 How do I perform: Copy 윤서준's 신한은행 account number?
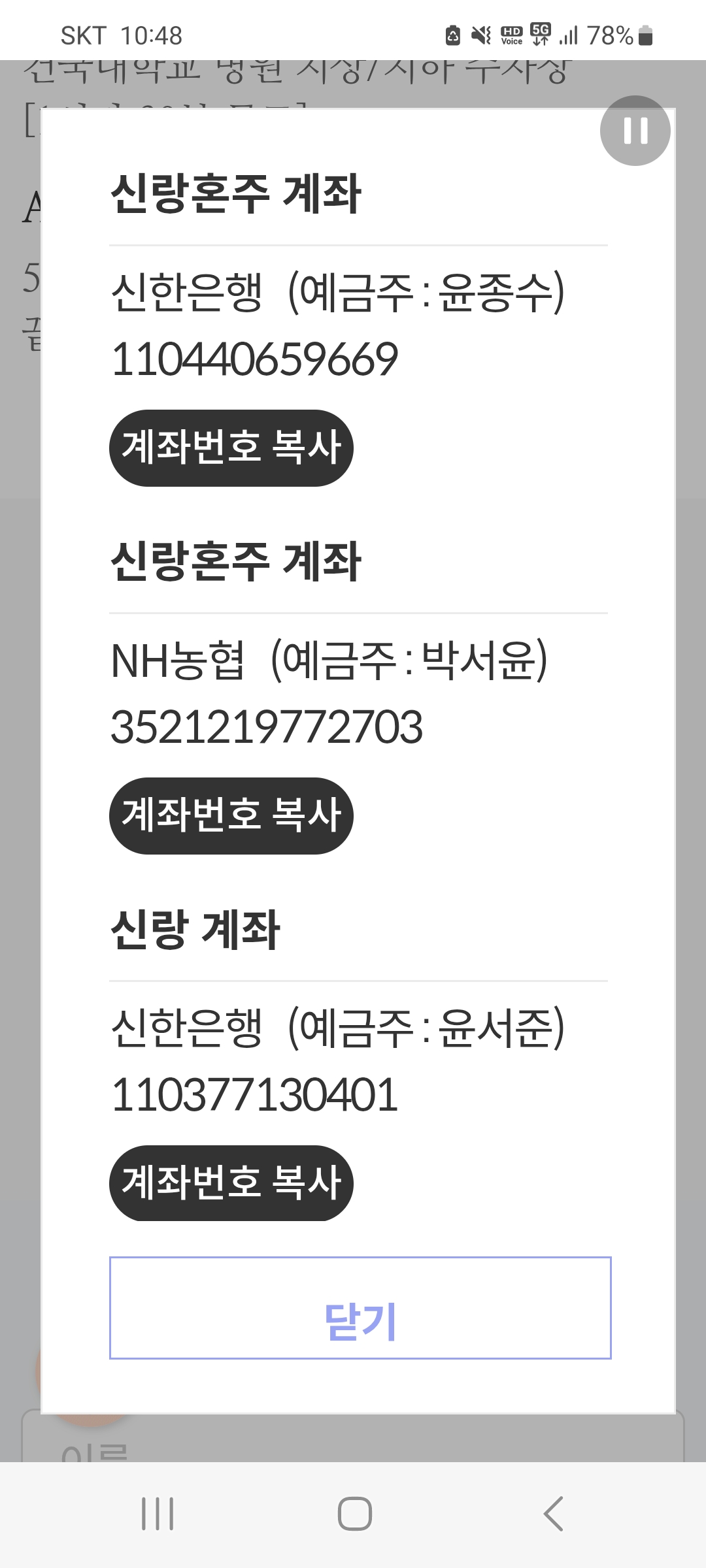pos(231,1183)
